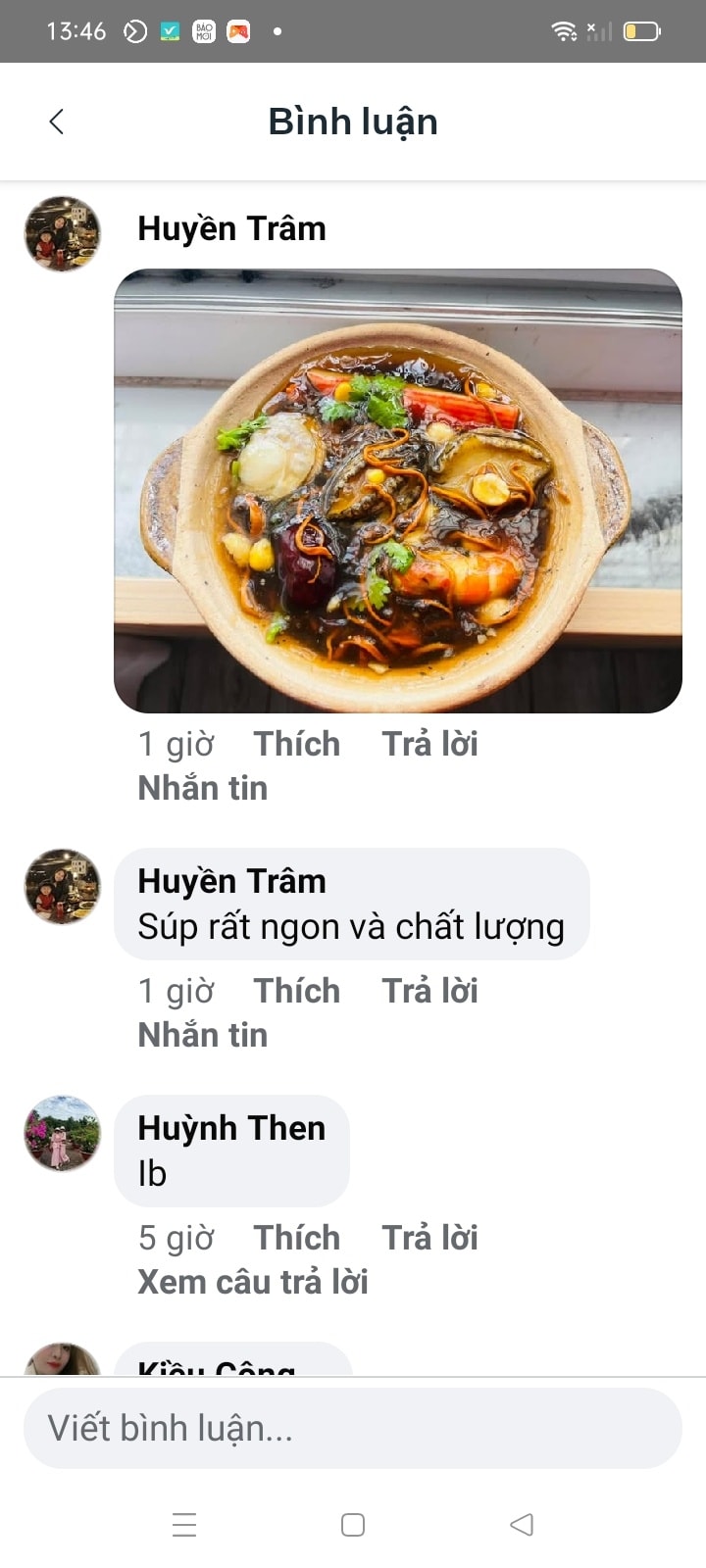This screenshot has height=1568, width=706.
Task: Tap Nhắn tin under the 'Súp rất ngon' comment
Action: tap(202, 1035)
